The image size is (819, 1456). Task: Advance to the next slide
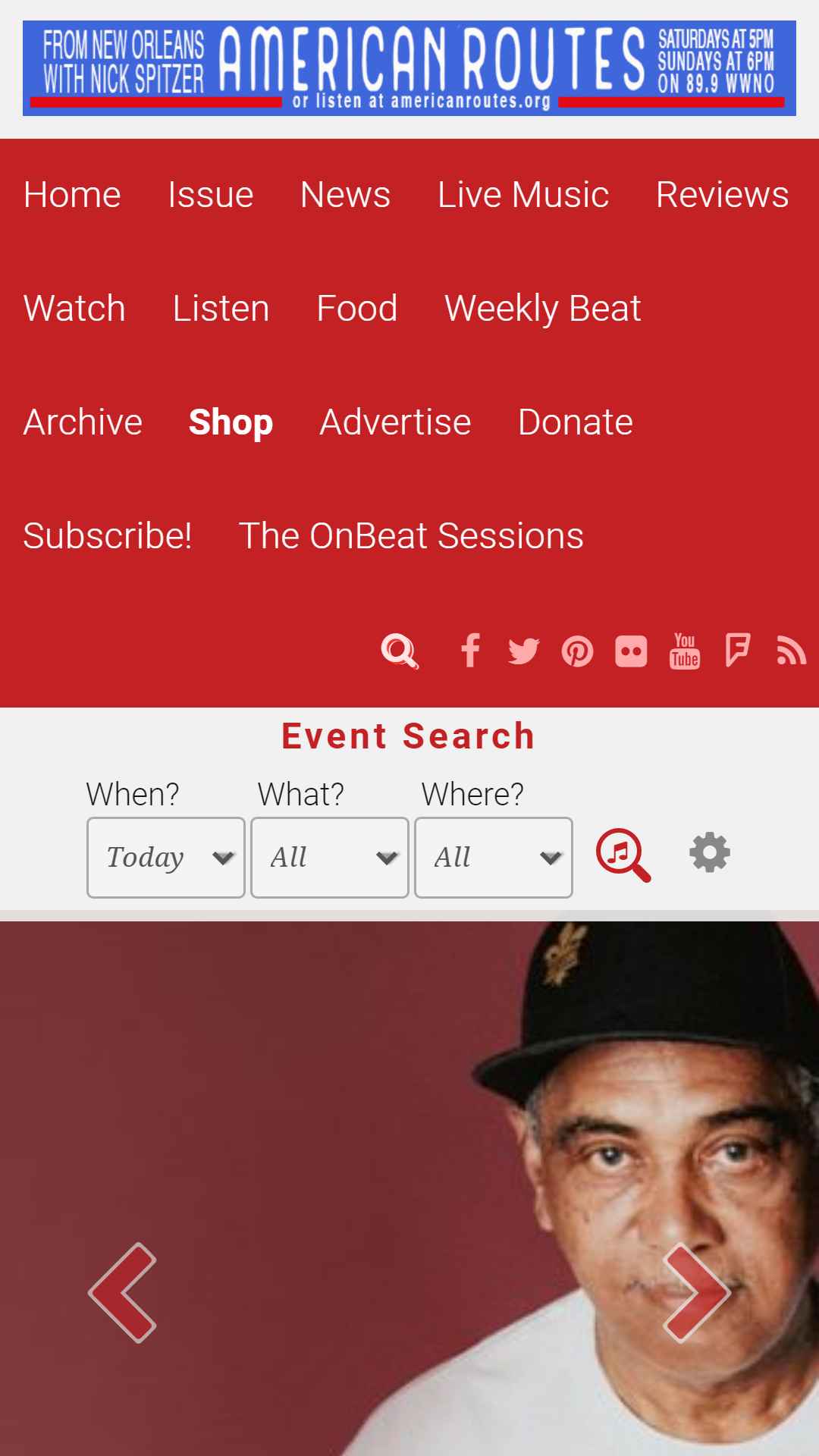(x=696, y=1292)
